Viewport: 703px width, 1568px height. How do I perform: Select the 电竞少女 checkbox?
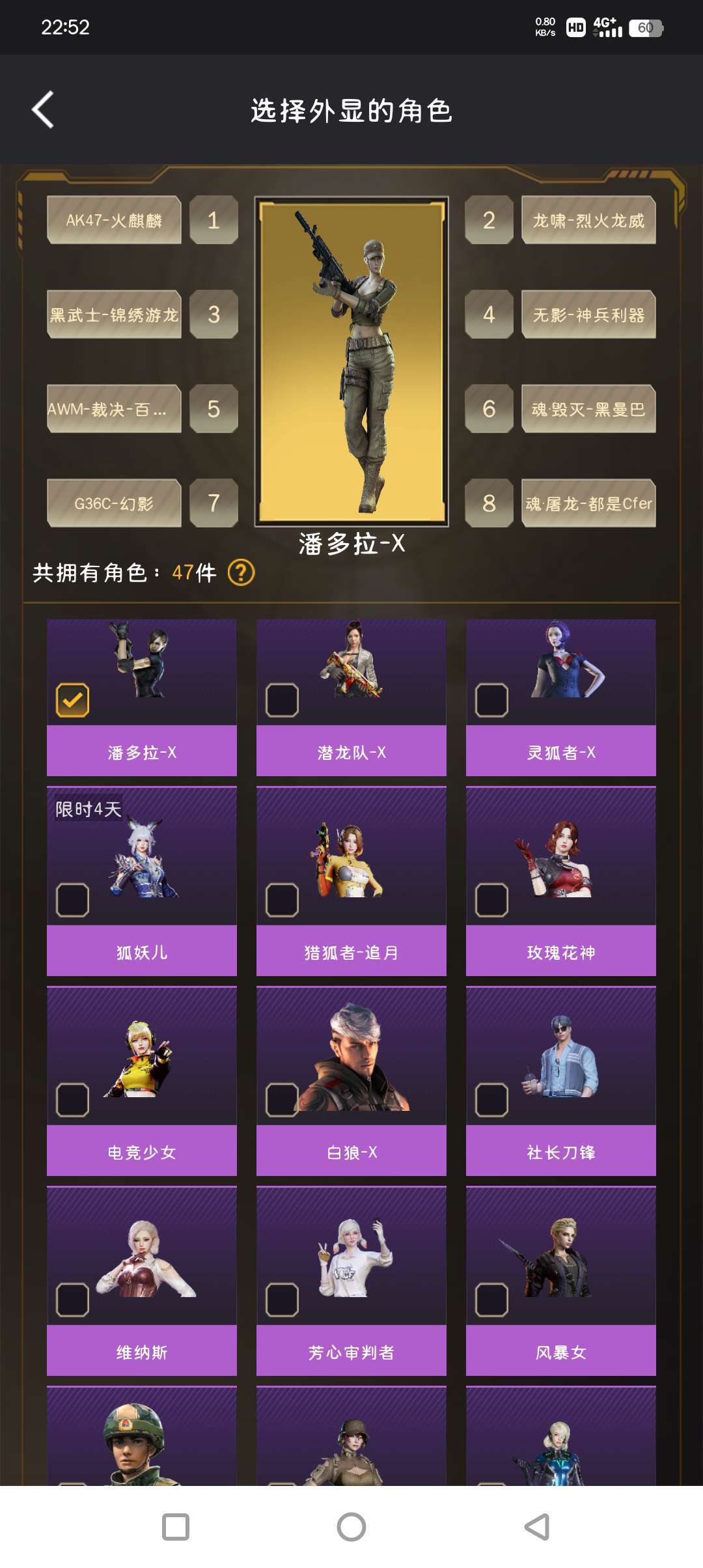click(72, 1100)
